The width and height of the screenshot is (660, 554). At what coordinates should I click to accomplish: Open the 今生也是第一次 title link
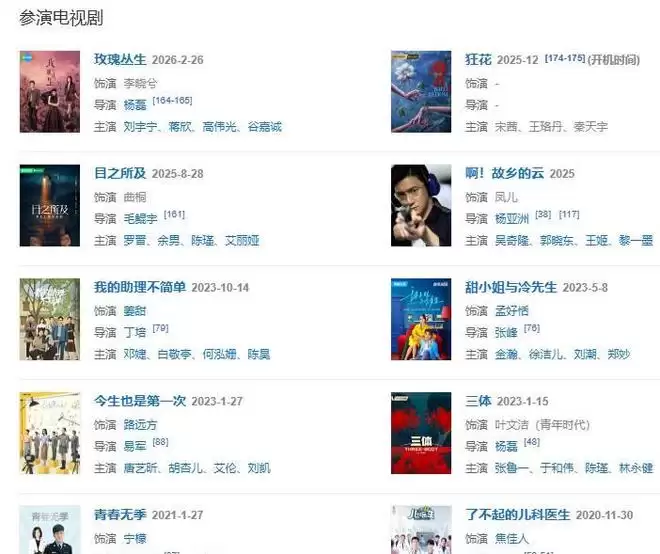[x=139, y=401]
